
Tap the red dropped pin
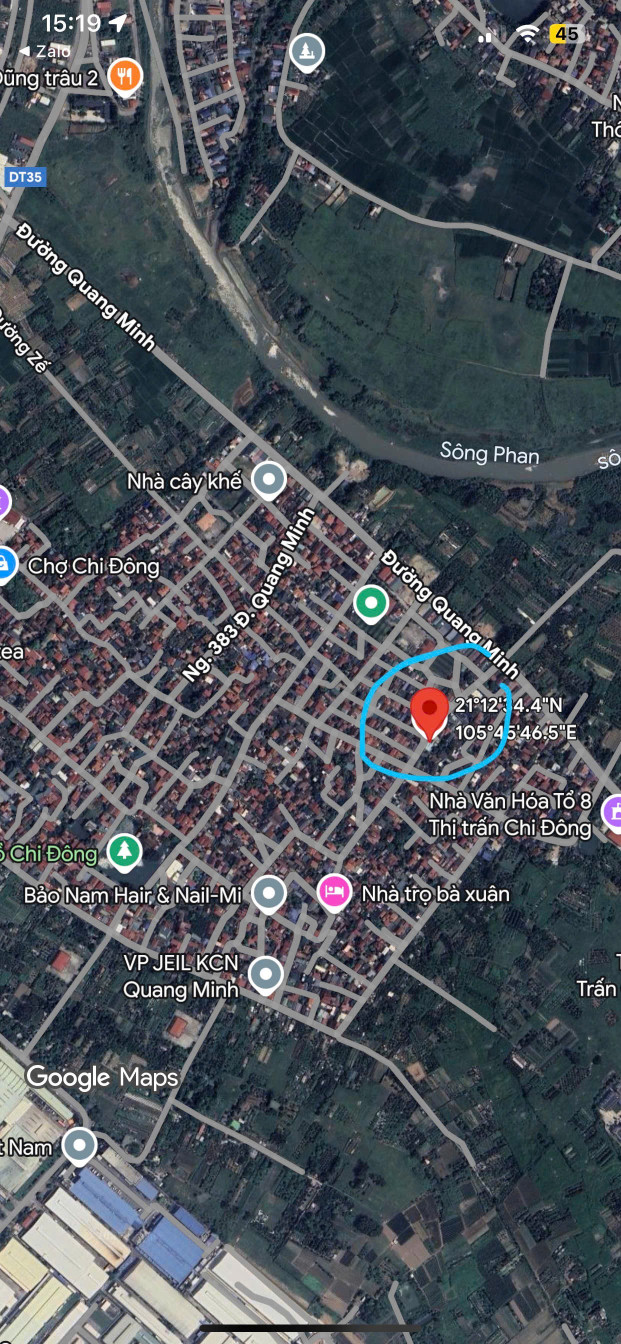point(430,713)
